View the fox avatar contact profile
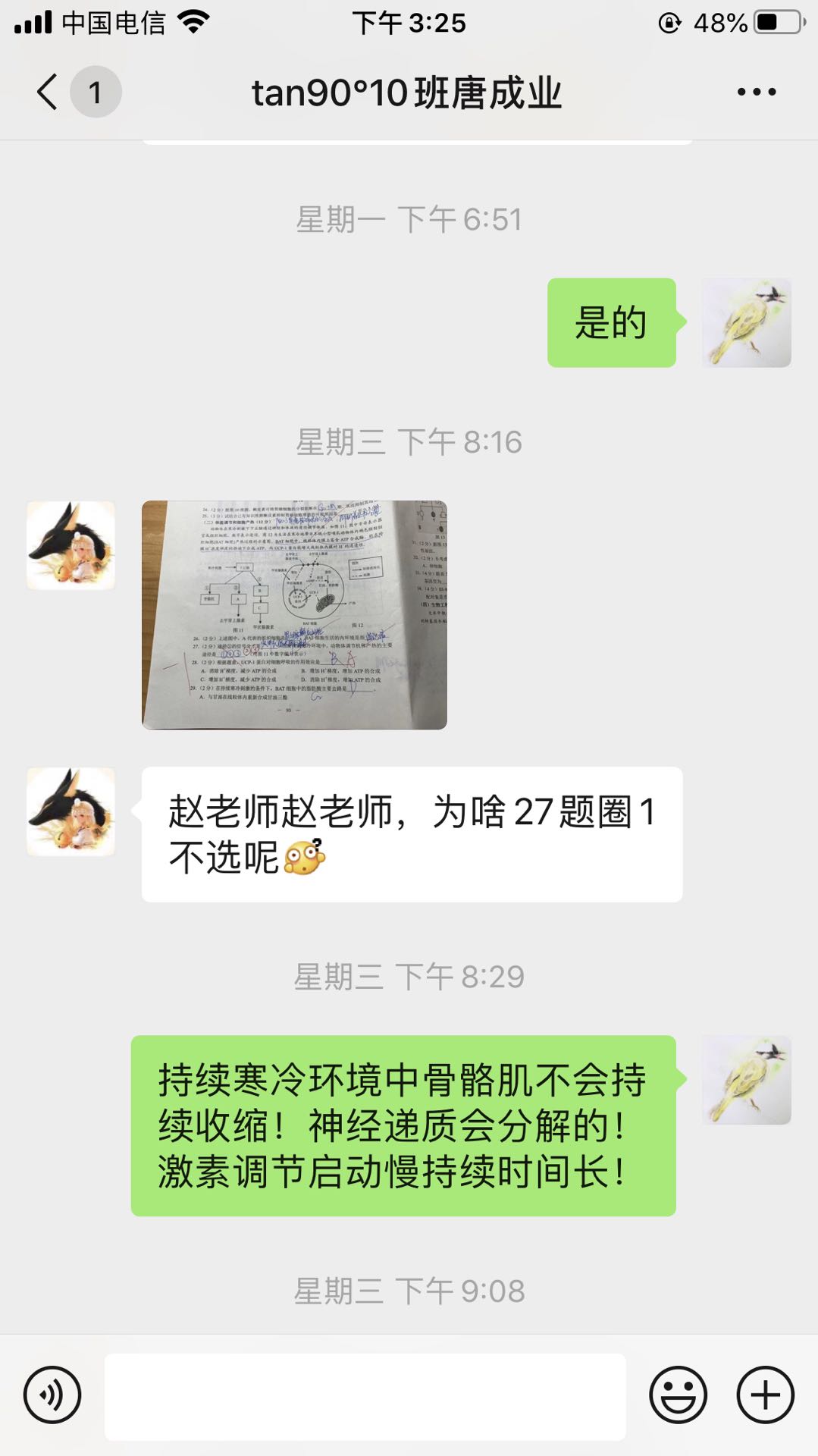 (x=71, y=545)
